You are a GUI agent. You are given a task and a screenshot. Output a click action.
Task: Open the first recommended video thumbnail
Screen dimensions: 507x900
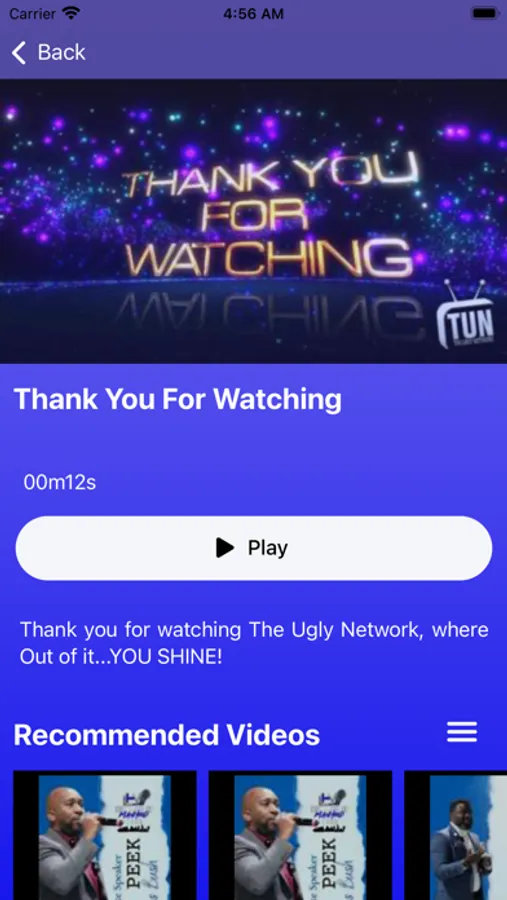click(x=105, y=835)
